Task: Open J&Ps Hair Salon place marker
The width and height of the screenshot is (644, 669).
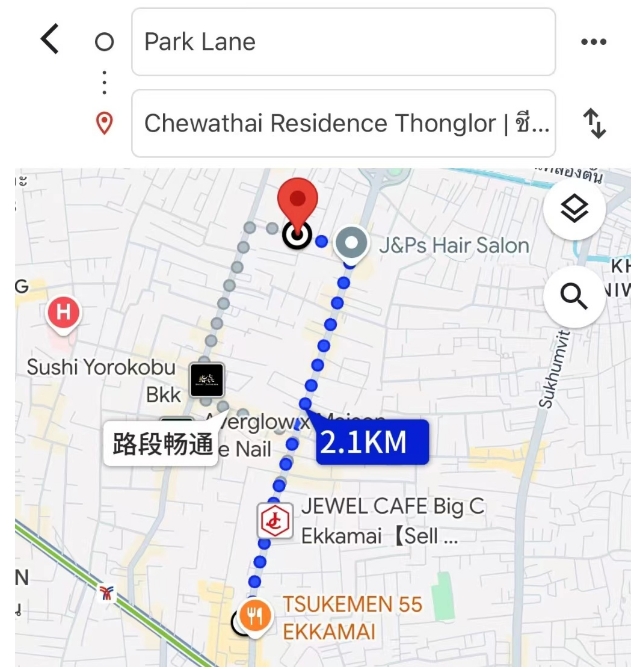Action: pyautogui.click(x=351, y=244)
